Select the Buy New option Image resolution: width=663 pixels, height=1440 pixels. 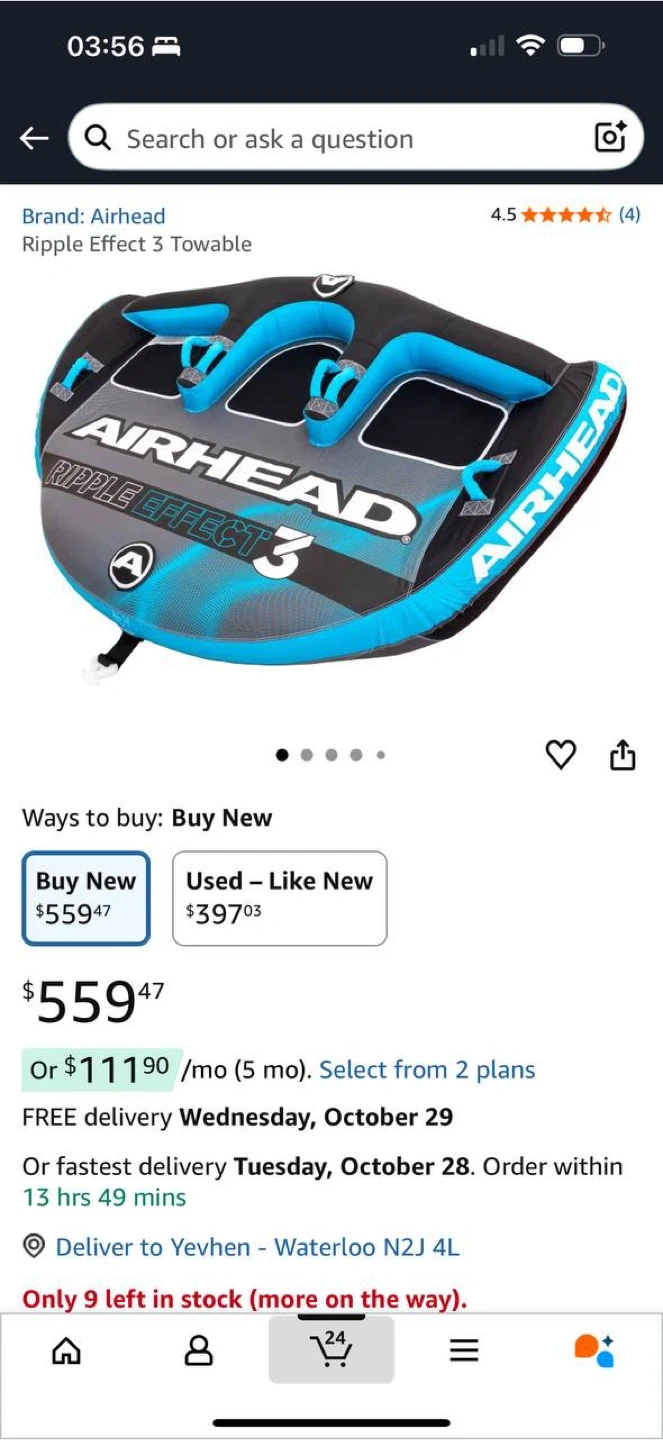coord(86,897)
